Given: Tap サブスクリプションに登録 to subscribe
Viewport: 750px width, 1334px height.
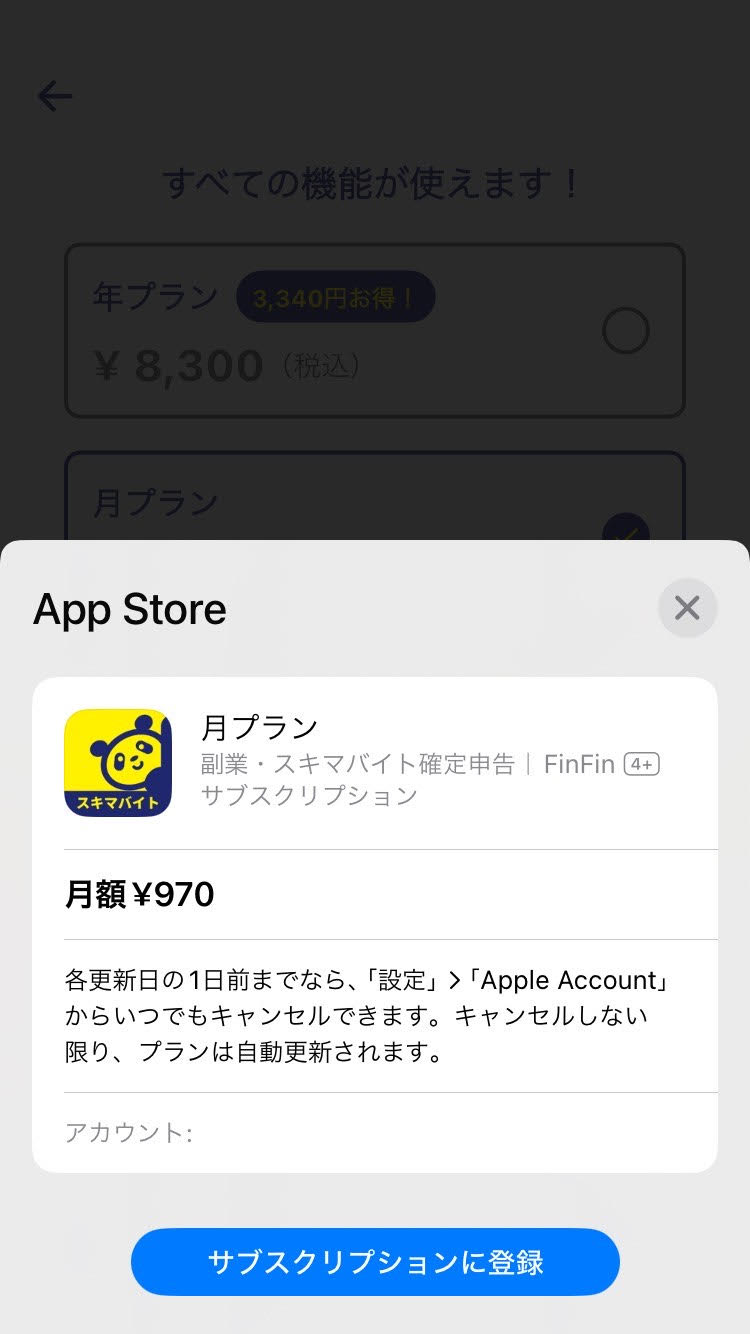Looking at the screenshot, I should click(375, 1262).
